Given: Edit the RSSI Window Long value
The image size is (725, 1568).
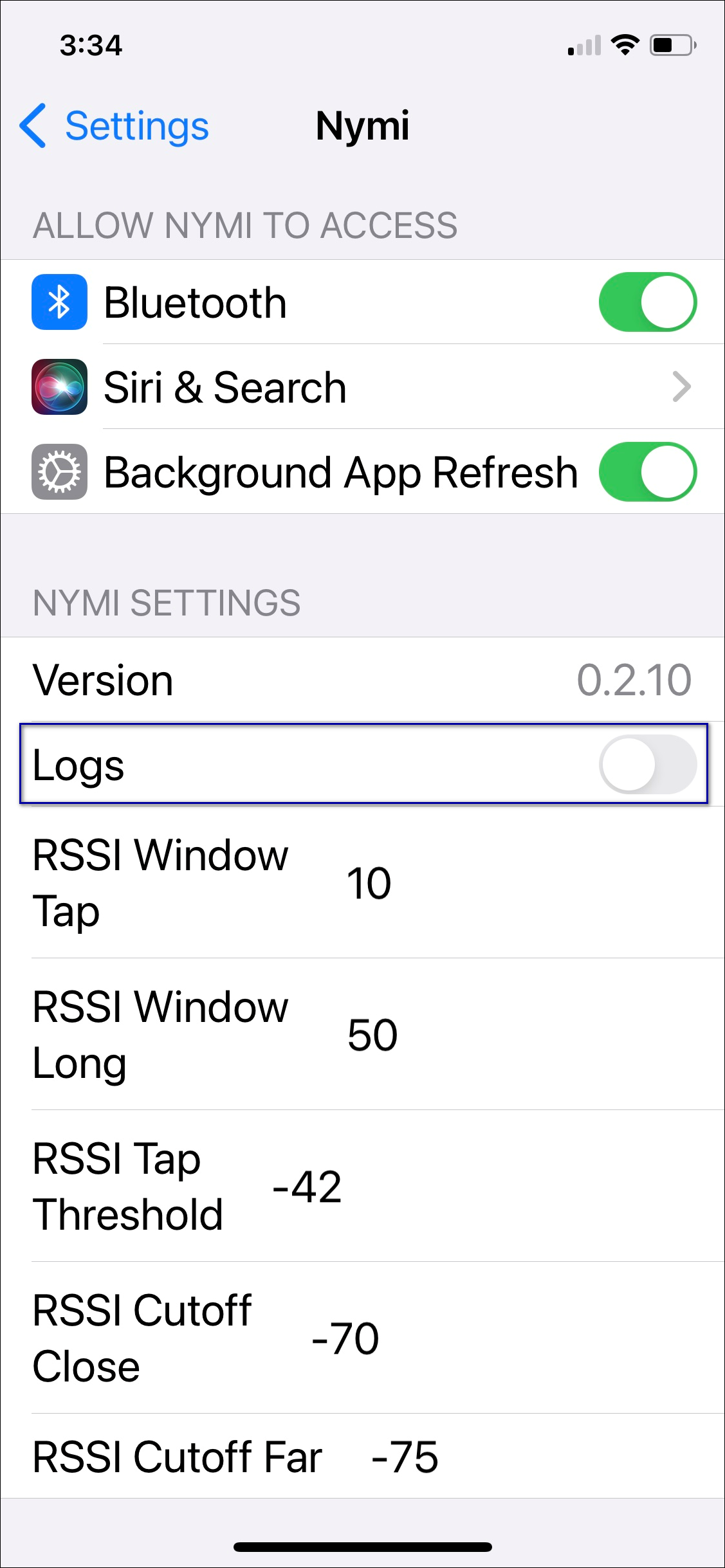Looking at the screenshot, I should click(x=372, y=1035).
